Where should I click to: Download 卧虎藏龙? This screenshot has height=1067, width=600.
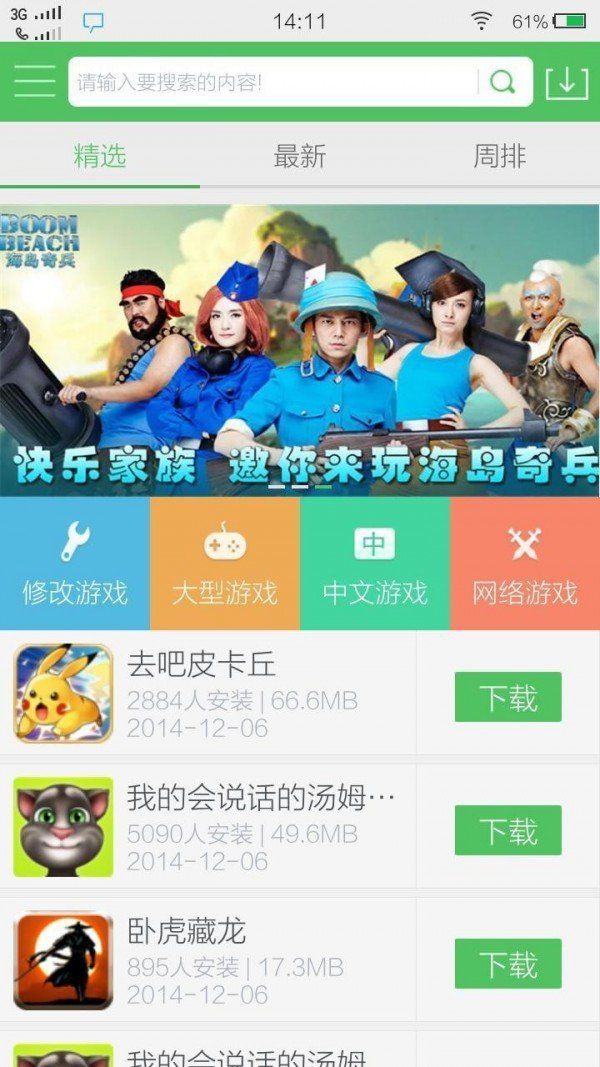pyautogui.click(x=508, y=964)
